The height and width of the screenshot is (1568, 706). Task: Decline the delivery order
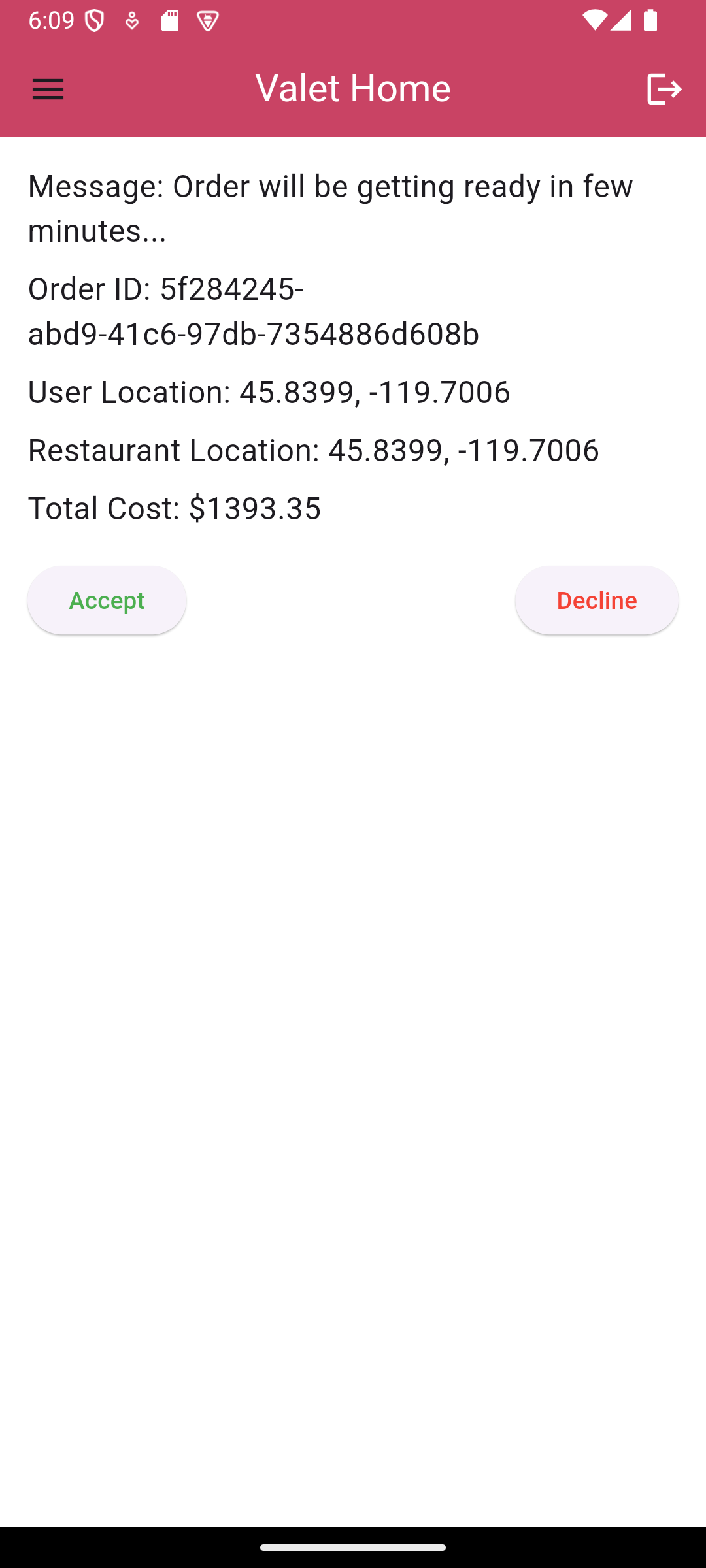[x=596, y=600]
